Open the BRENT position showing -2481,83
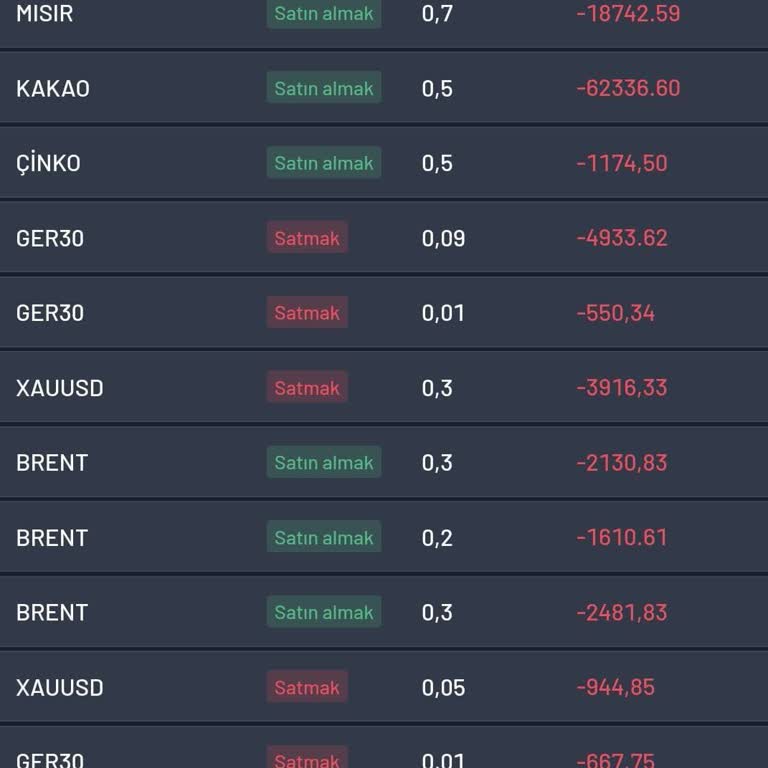Screen dimensions: 768x768 point(52,613)
